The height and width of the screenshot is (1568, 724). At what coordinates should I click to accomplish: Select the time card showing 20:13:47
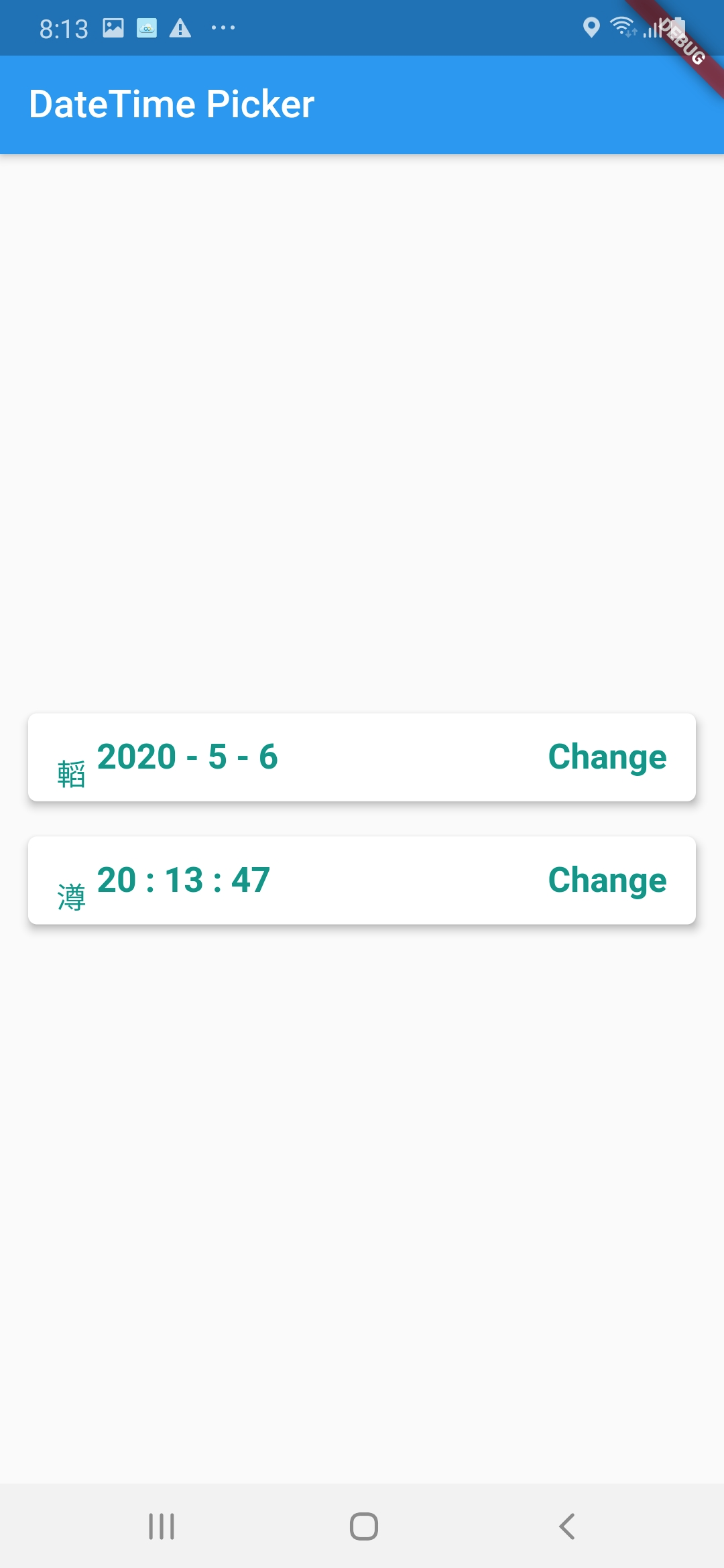[x=362, y=881]
